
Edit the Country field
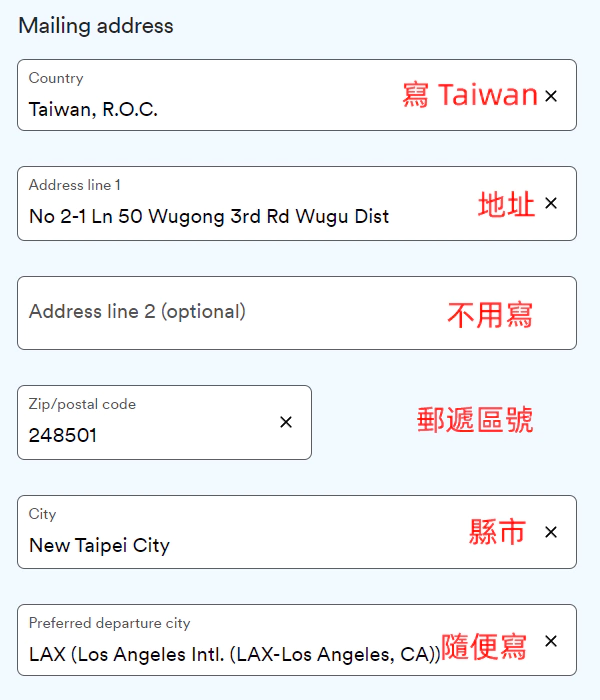(200, 108)
